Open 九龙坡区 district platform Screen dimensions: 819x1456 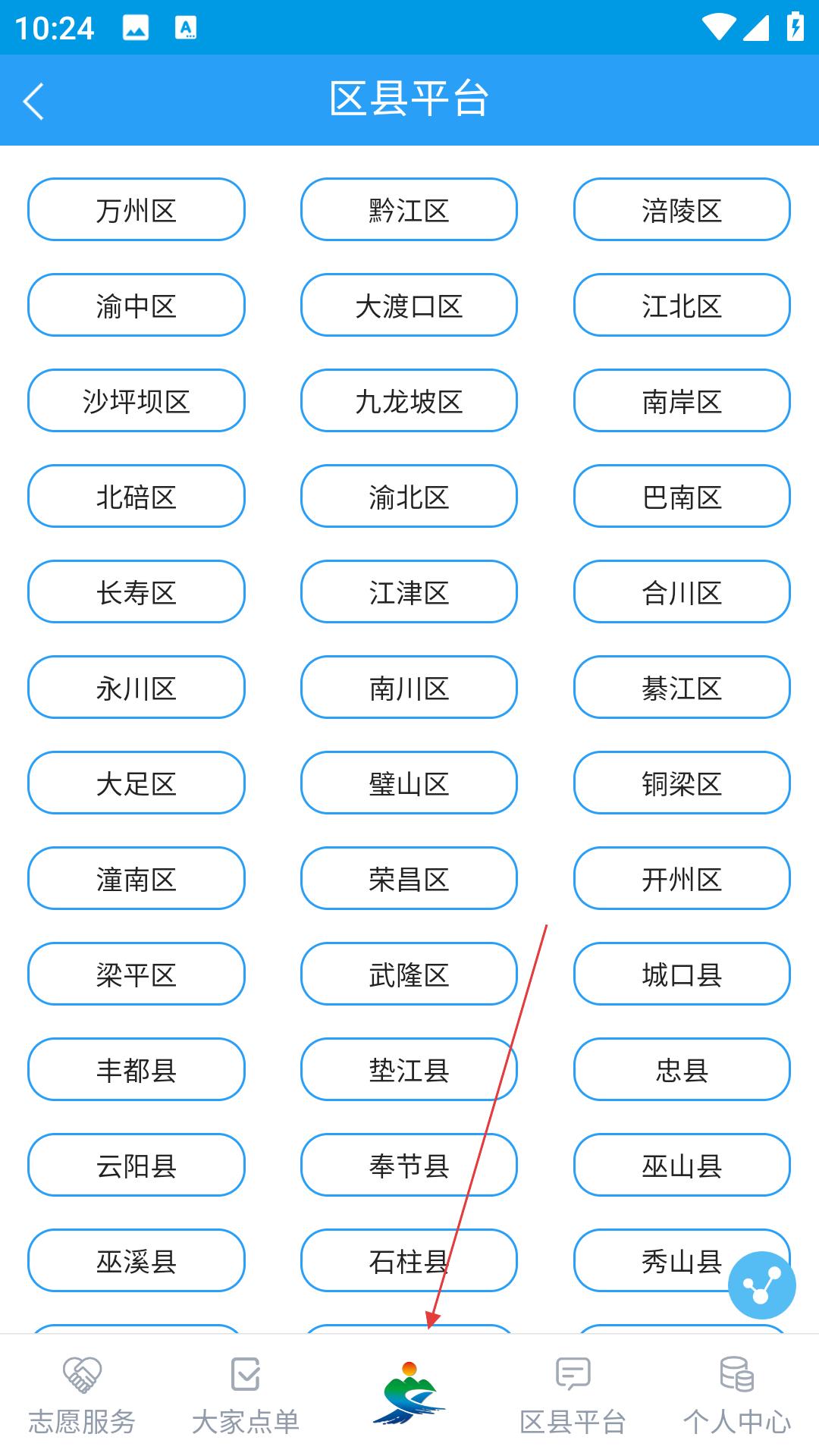point(409,400)
